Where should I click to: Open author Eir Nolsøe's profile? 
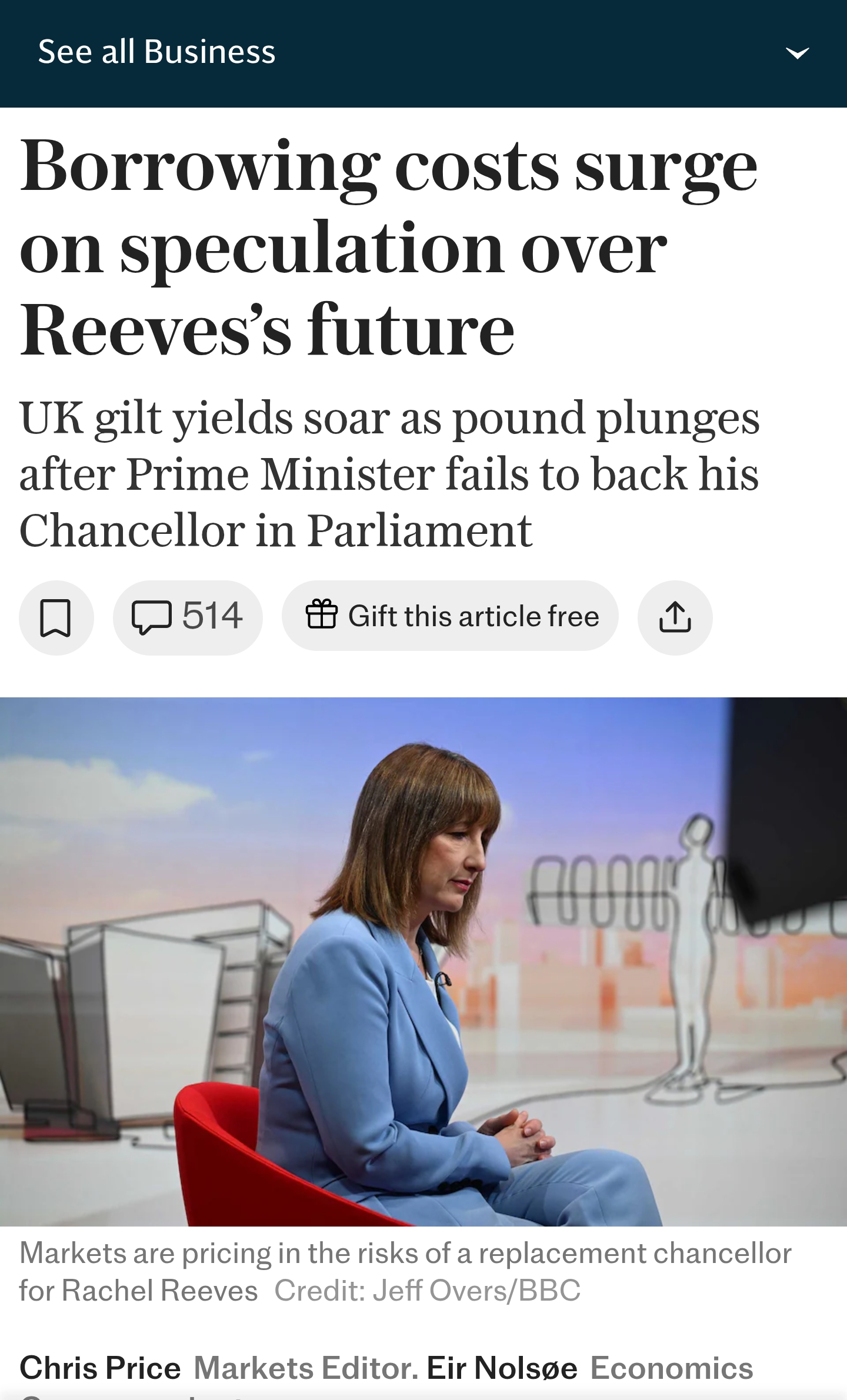502,1368
